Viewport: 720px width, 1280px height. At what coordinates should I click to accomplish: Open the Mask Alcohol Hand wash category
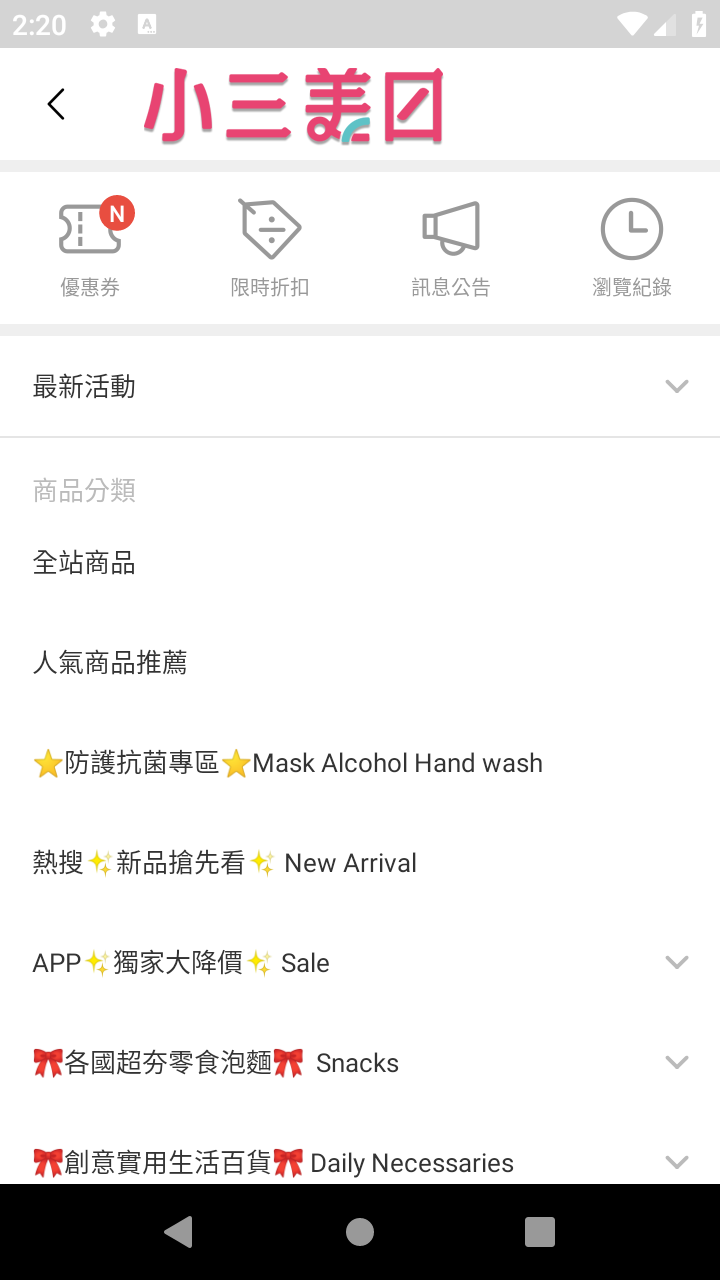point(360,763)
